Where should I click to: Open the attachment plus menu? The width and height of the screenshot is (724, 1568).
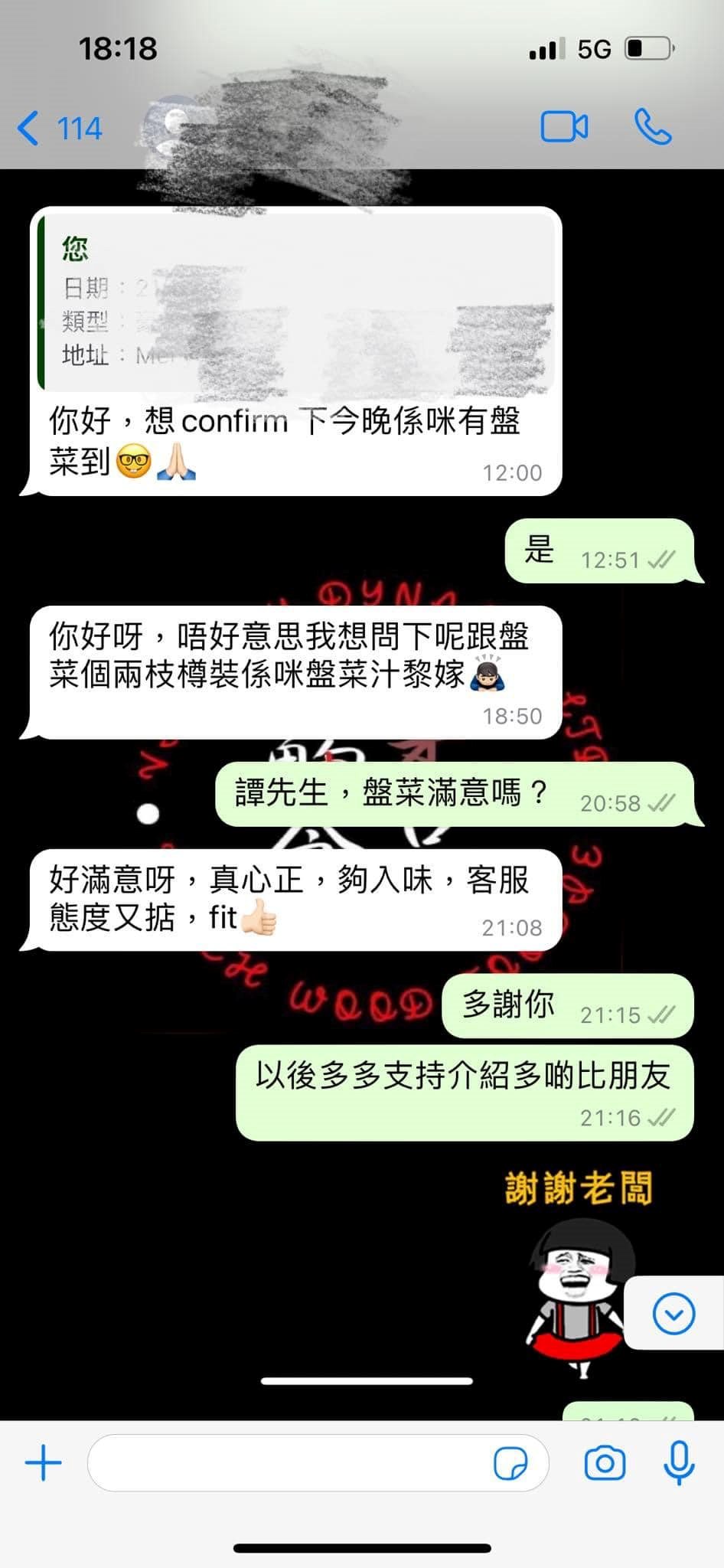click(x=44, y=1463)
